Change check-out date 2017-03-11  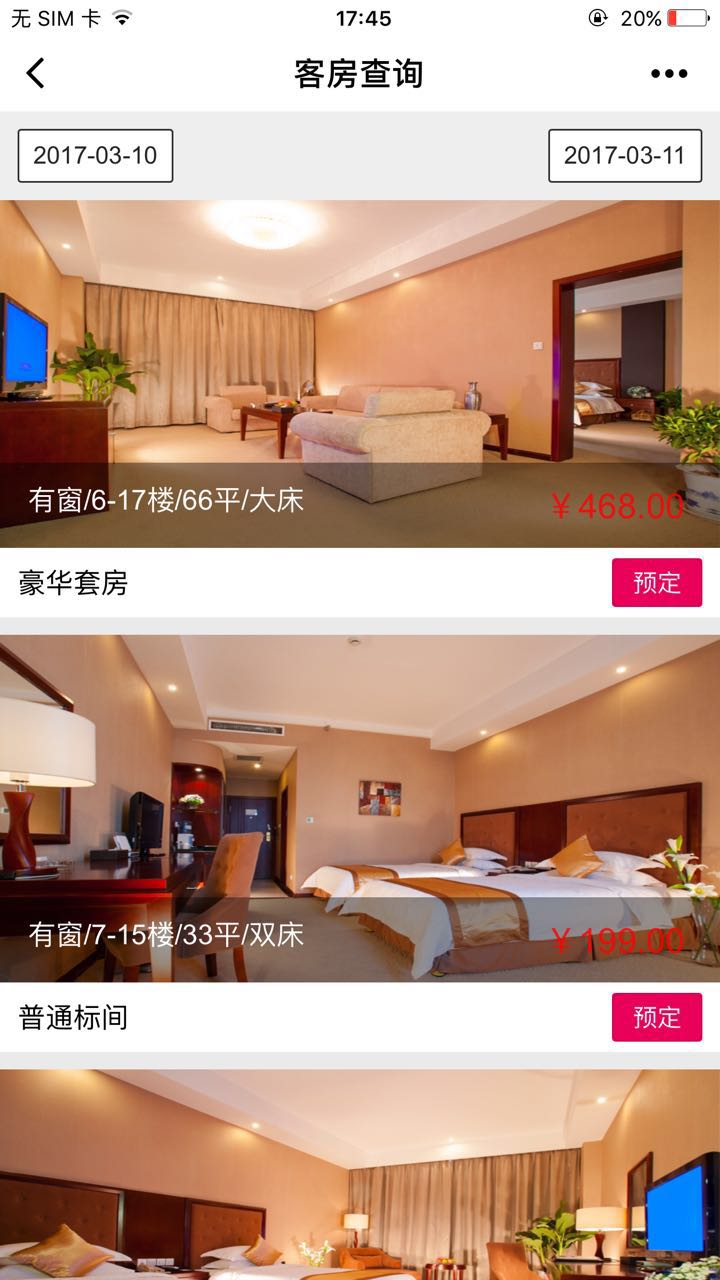[625, 156]
